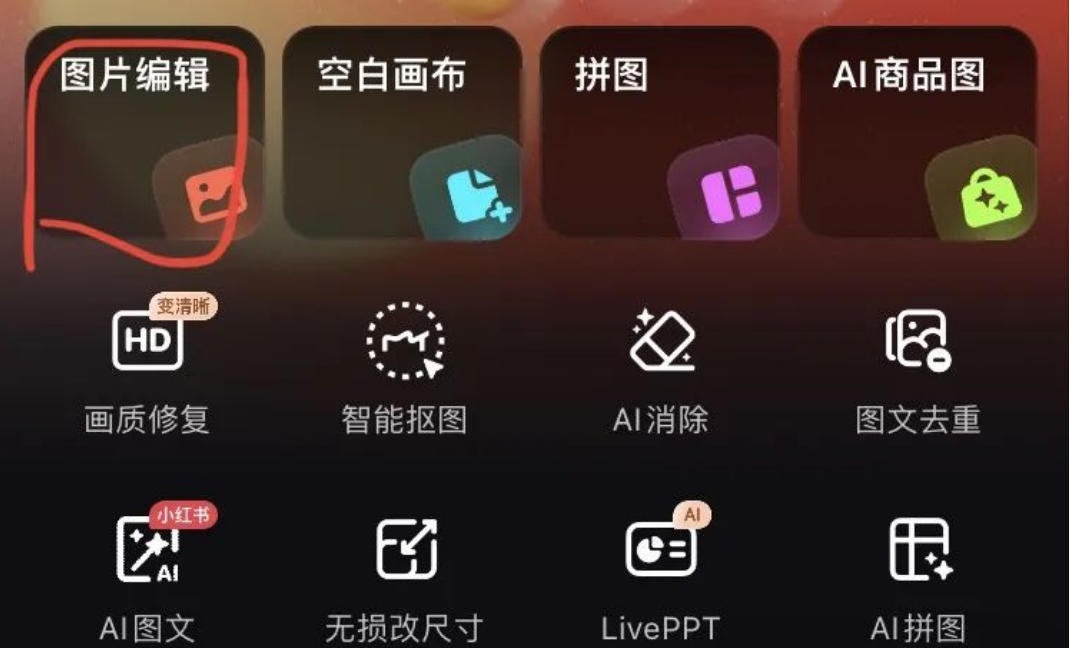Image resolution: width=1070 pixels, height=648 pixels.
Task: Open the AI商品图 card
Action: (x=917, y=132)
